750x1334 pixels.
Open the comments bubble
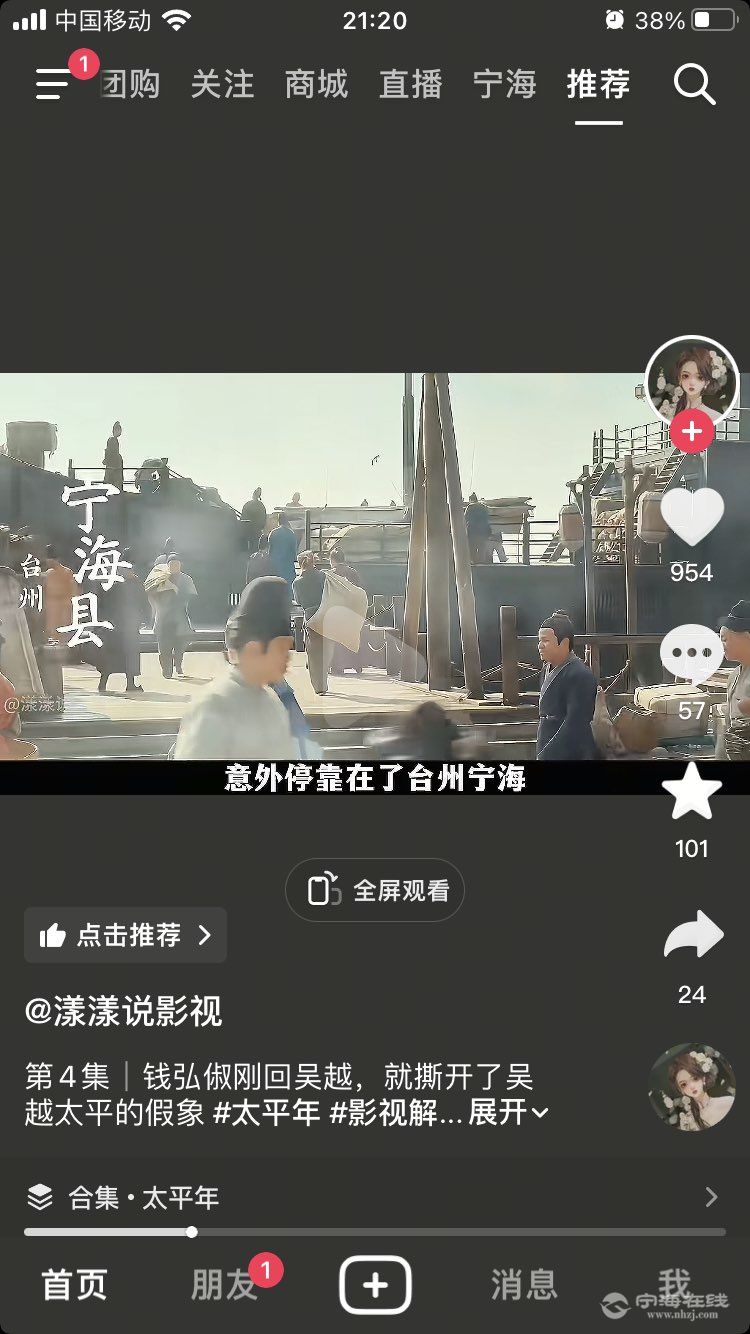(691, 655)
